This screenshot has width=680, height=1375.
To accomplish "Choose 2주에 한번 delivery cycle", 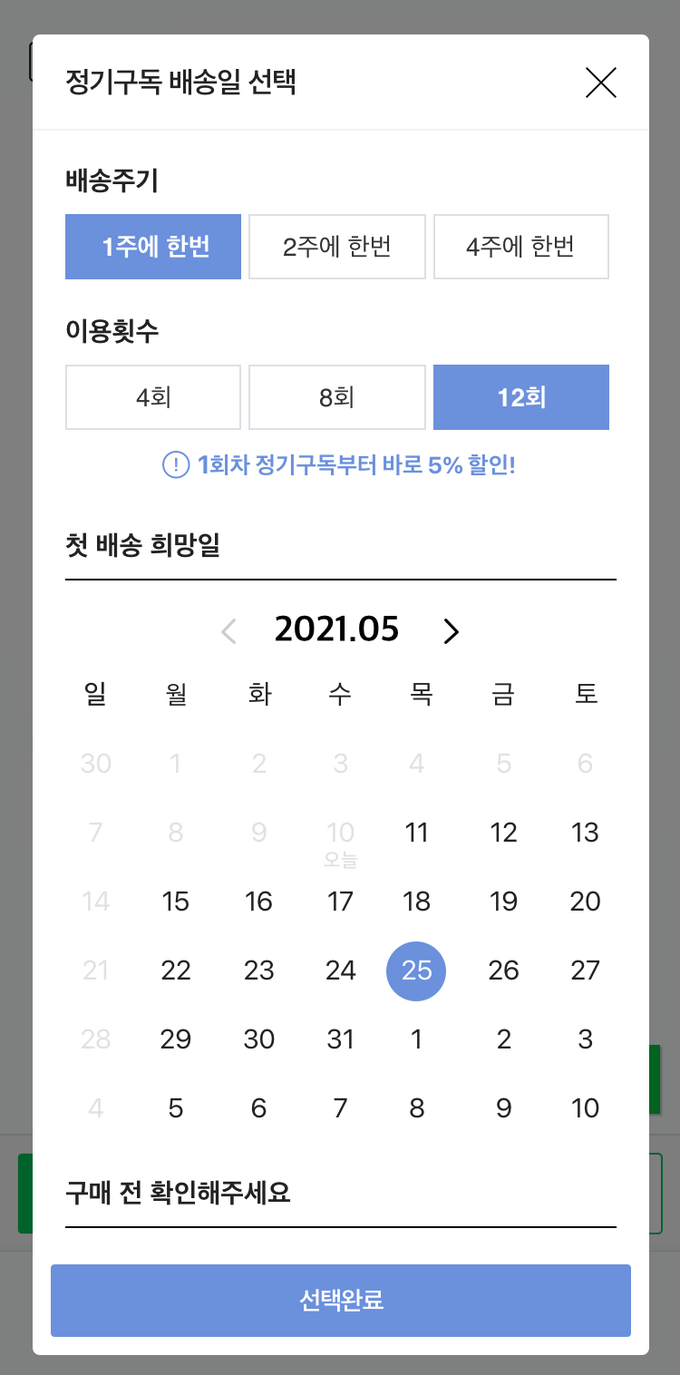I will [x=337, y=247].
